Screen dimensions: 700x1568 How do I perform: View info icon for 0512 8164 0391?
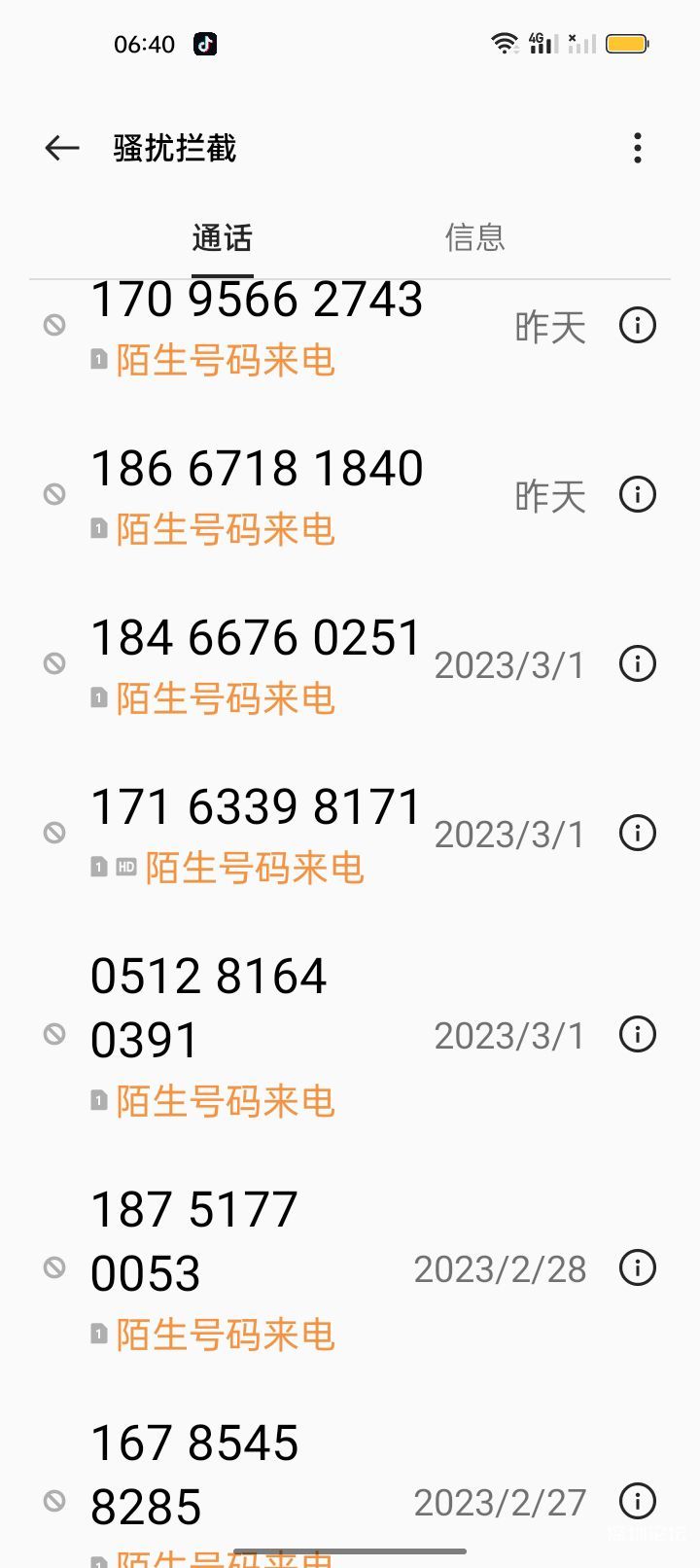point(638,1035)
